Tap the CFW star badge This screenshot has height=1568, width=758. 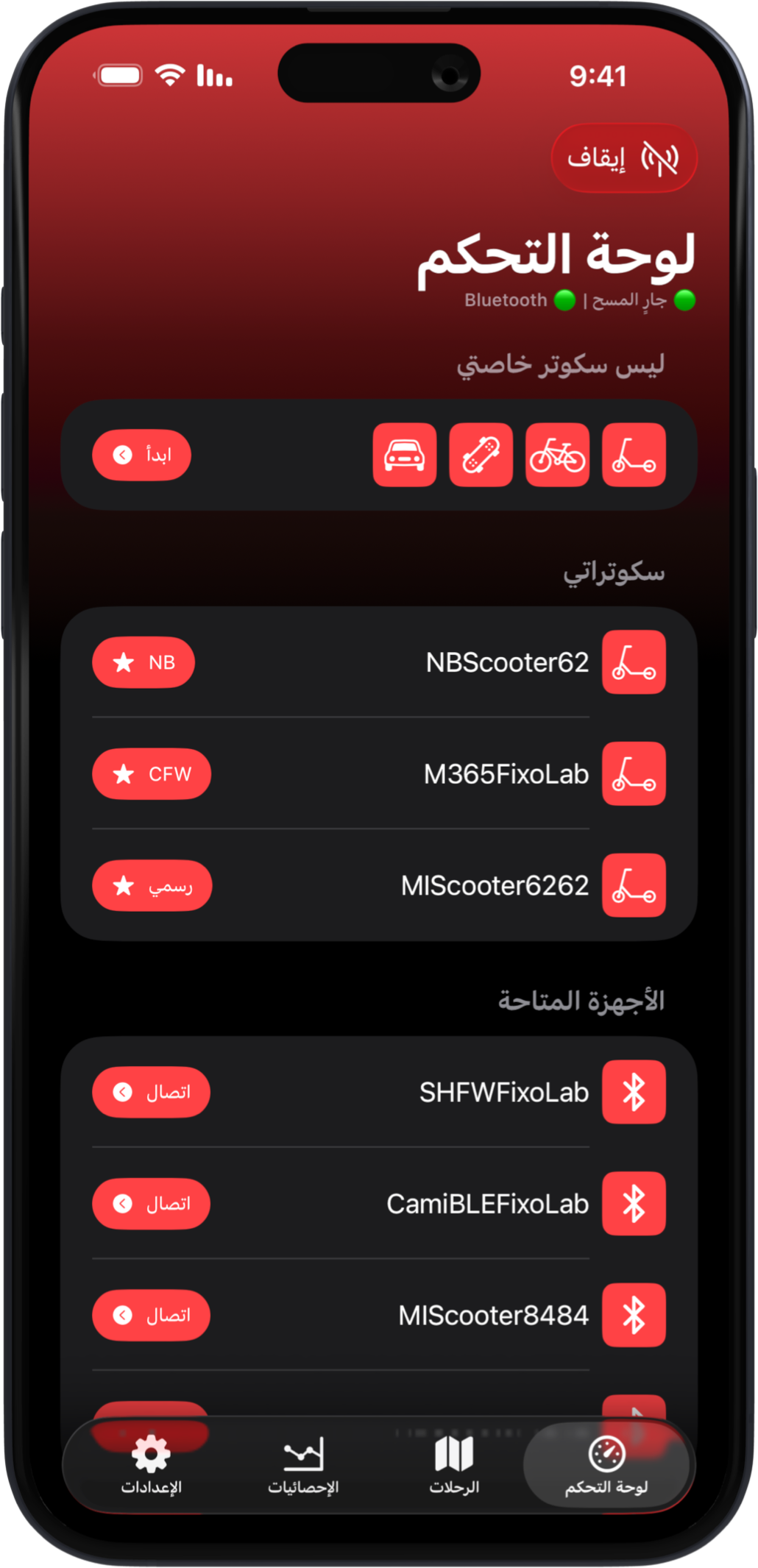[x=151, y=774]
